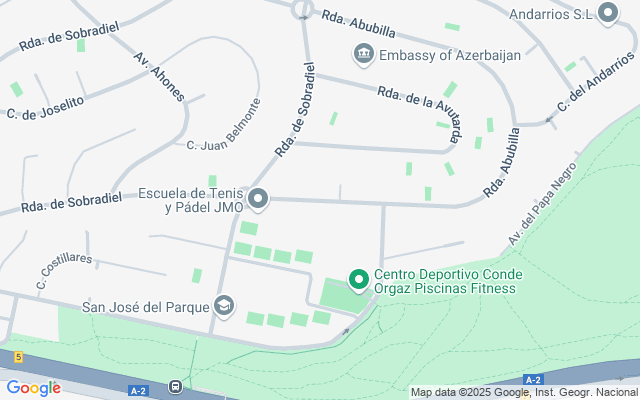Open San José del Parque school marker
This screenshot has width=640, height=400.
coord(224,306)
